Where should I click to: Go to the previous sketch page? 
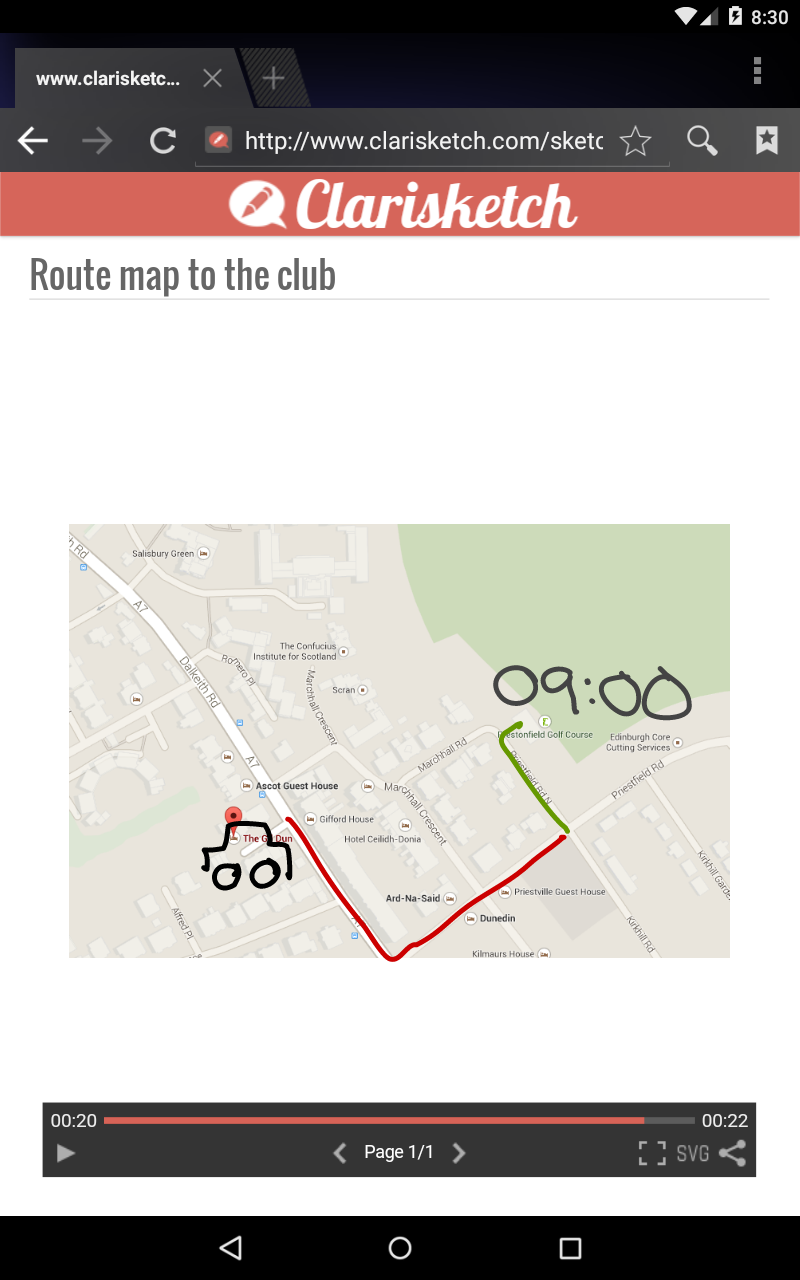(340, 1153)
